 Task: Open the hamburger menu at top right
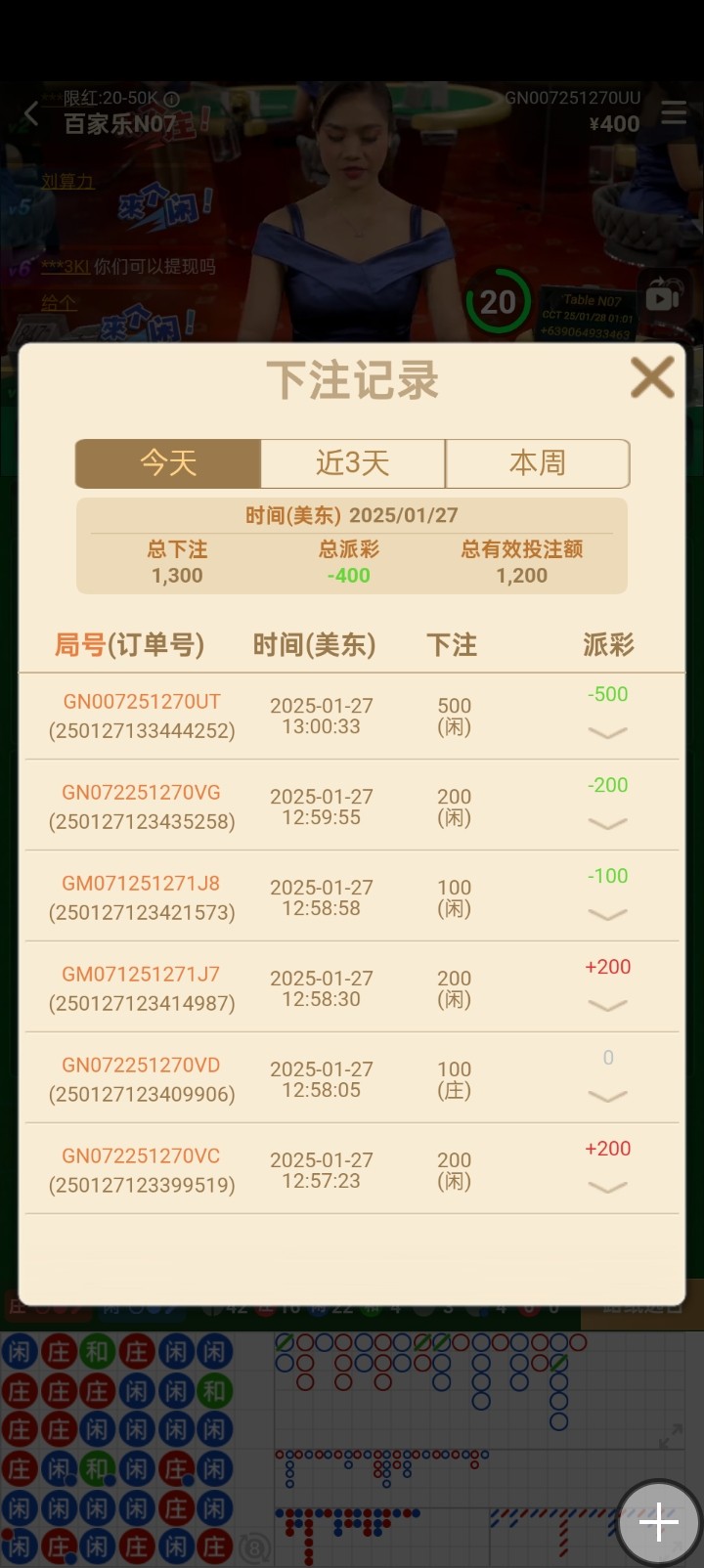pos(674,113)
